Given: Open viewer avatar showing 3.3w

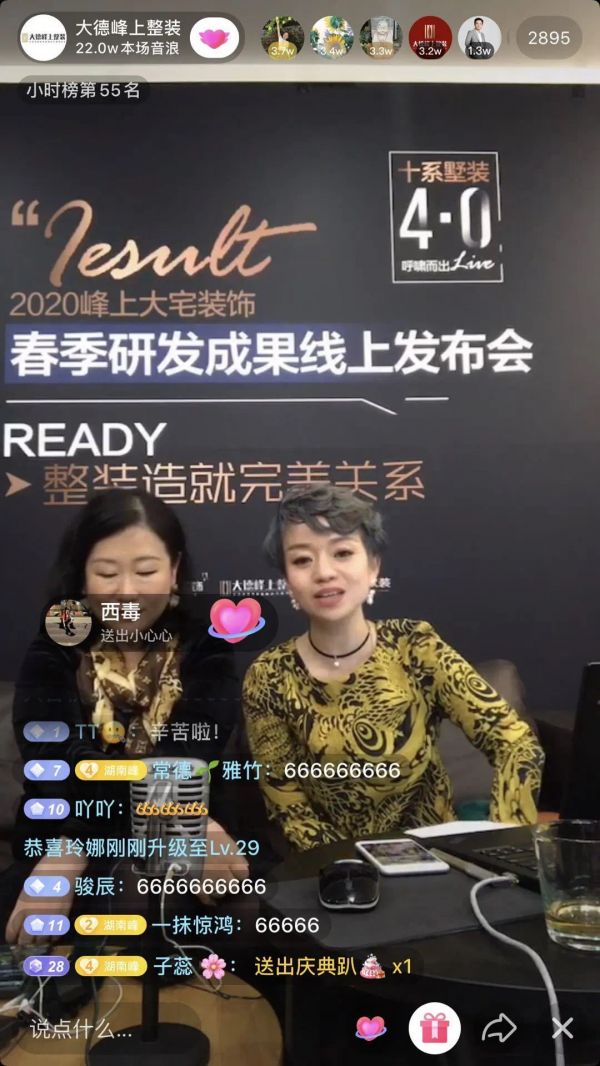Looking at the screenshot, I should click(381, 38).
